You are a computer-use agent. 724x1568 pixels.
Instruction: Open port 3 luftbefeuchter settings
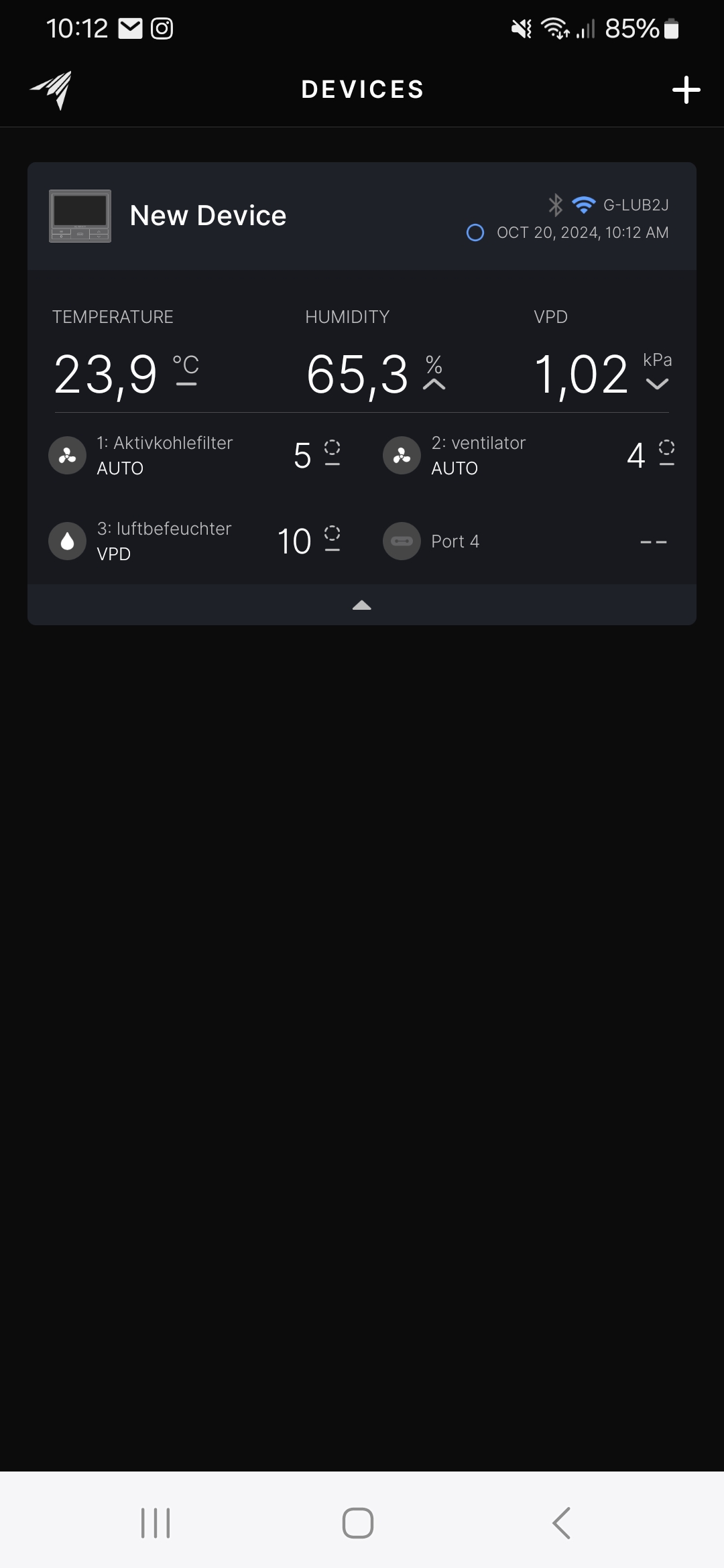(194, 541)
